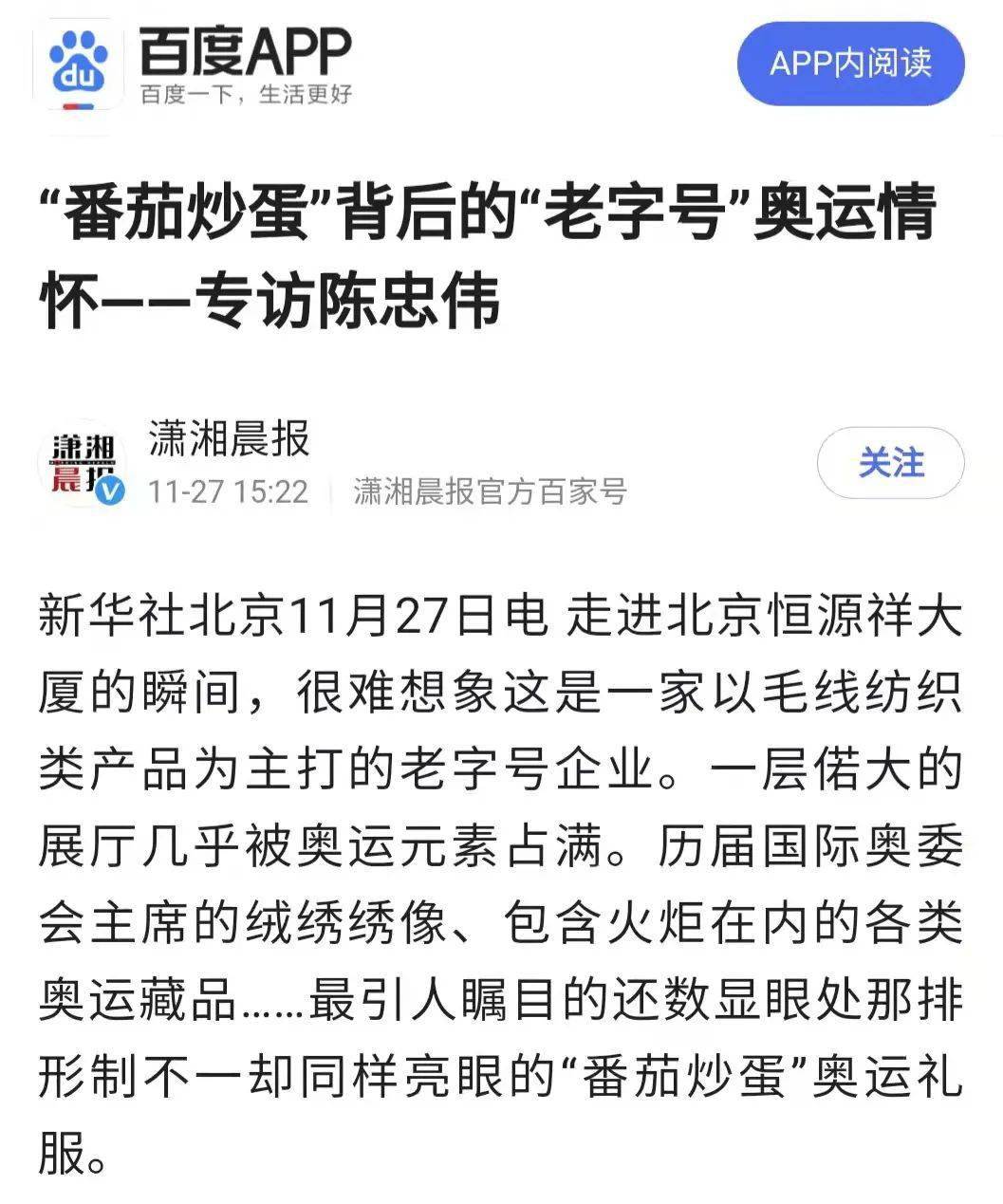This screenshot has height=1204, width=1003.
Task: Tap the APP内阅读 button
Action: coord(850,64)
